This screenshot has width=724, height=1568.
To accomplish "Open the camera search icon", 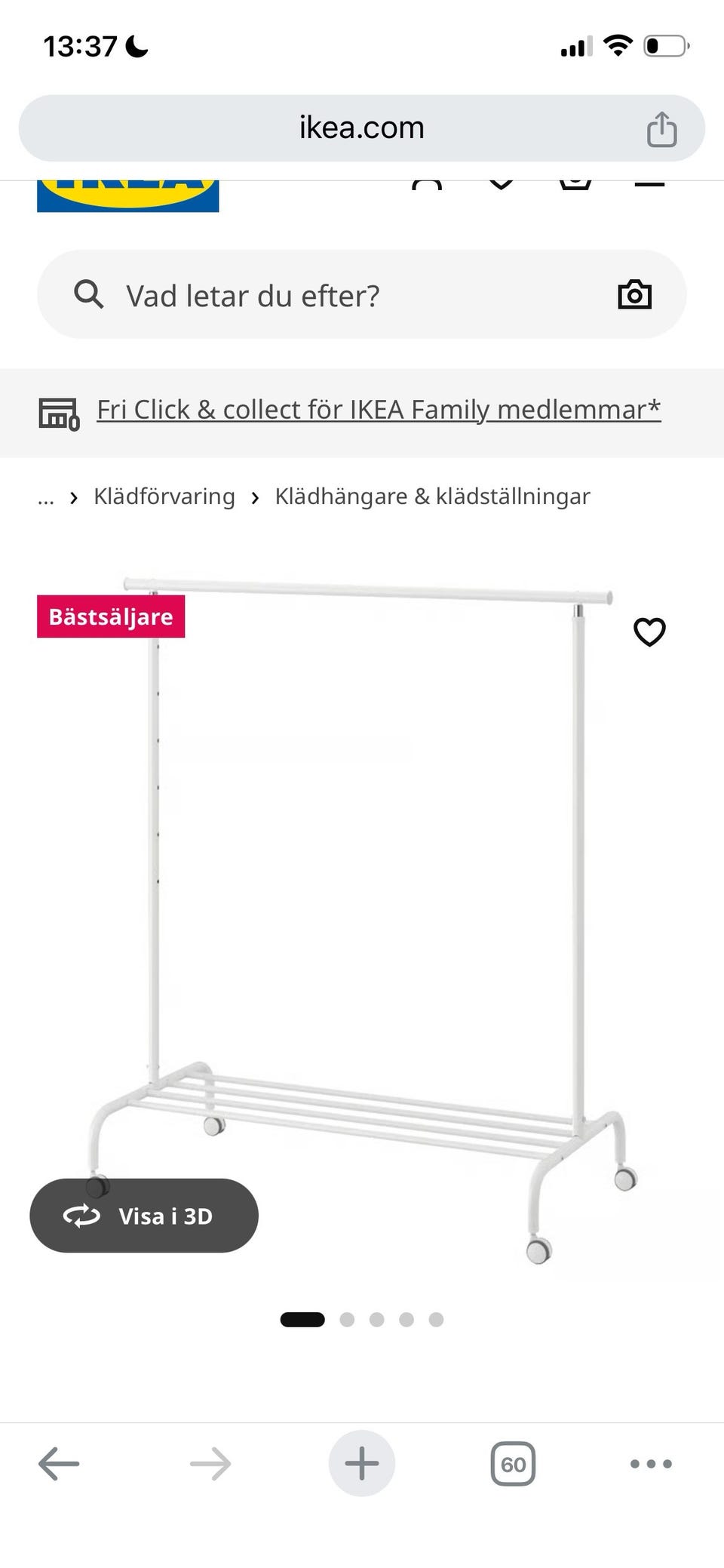I will pos(634,294).
